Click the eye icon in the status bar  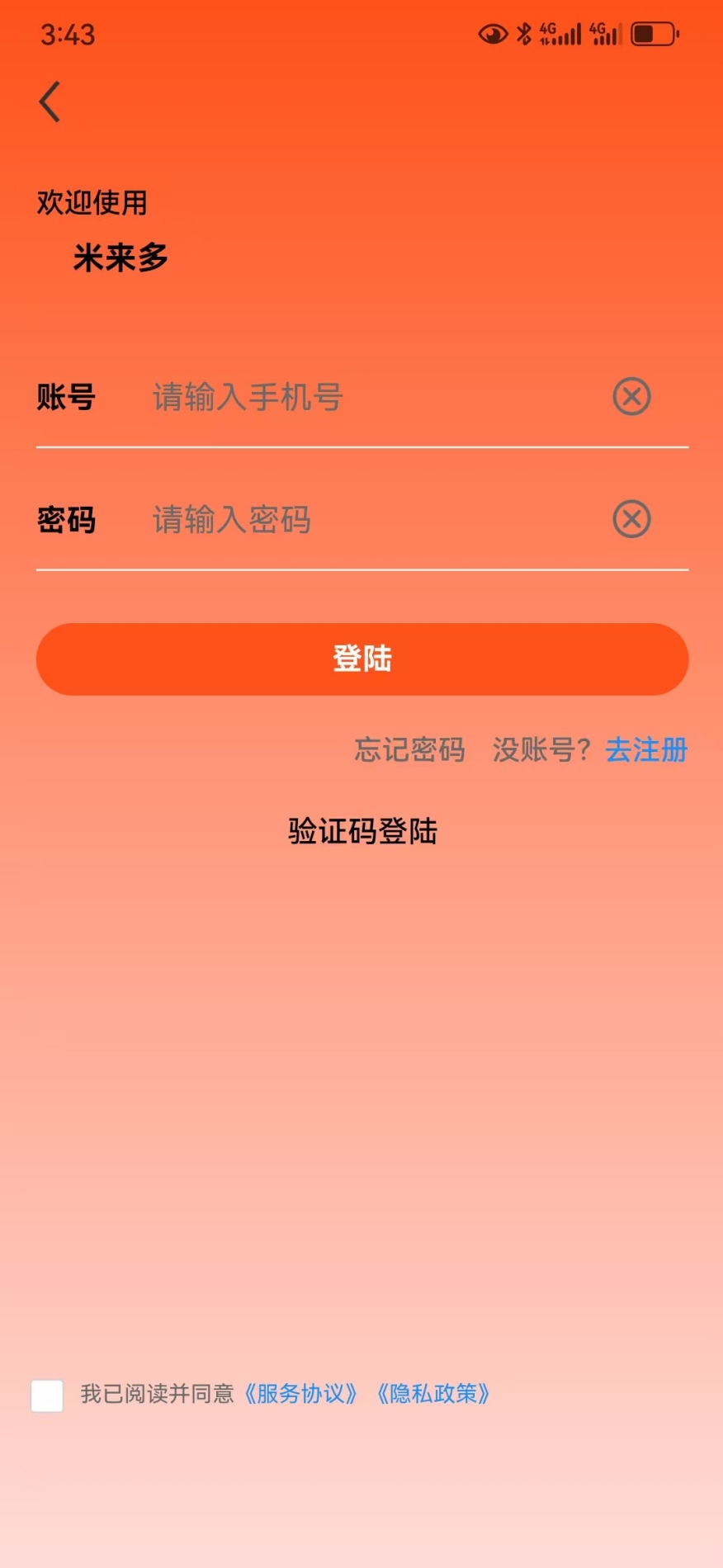pos(493,33)
